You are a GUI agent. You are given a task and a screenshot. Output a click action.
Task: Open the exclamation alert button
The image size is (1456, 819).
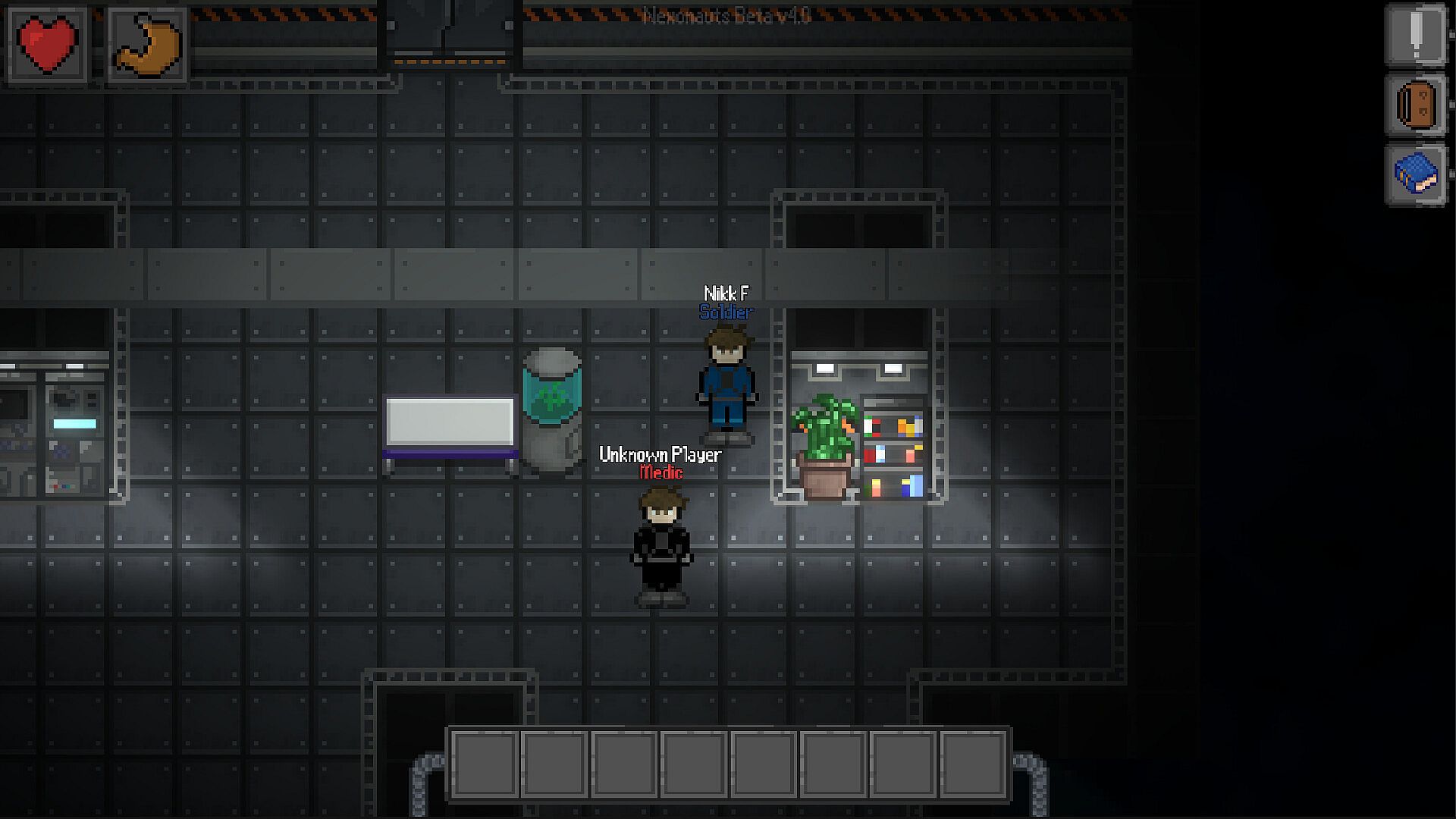tap(1416, 36)
